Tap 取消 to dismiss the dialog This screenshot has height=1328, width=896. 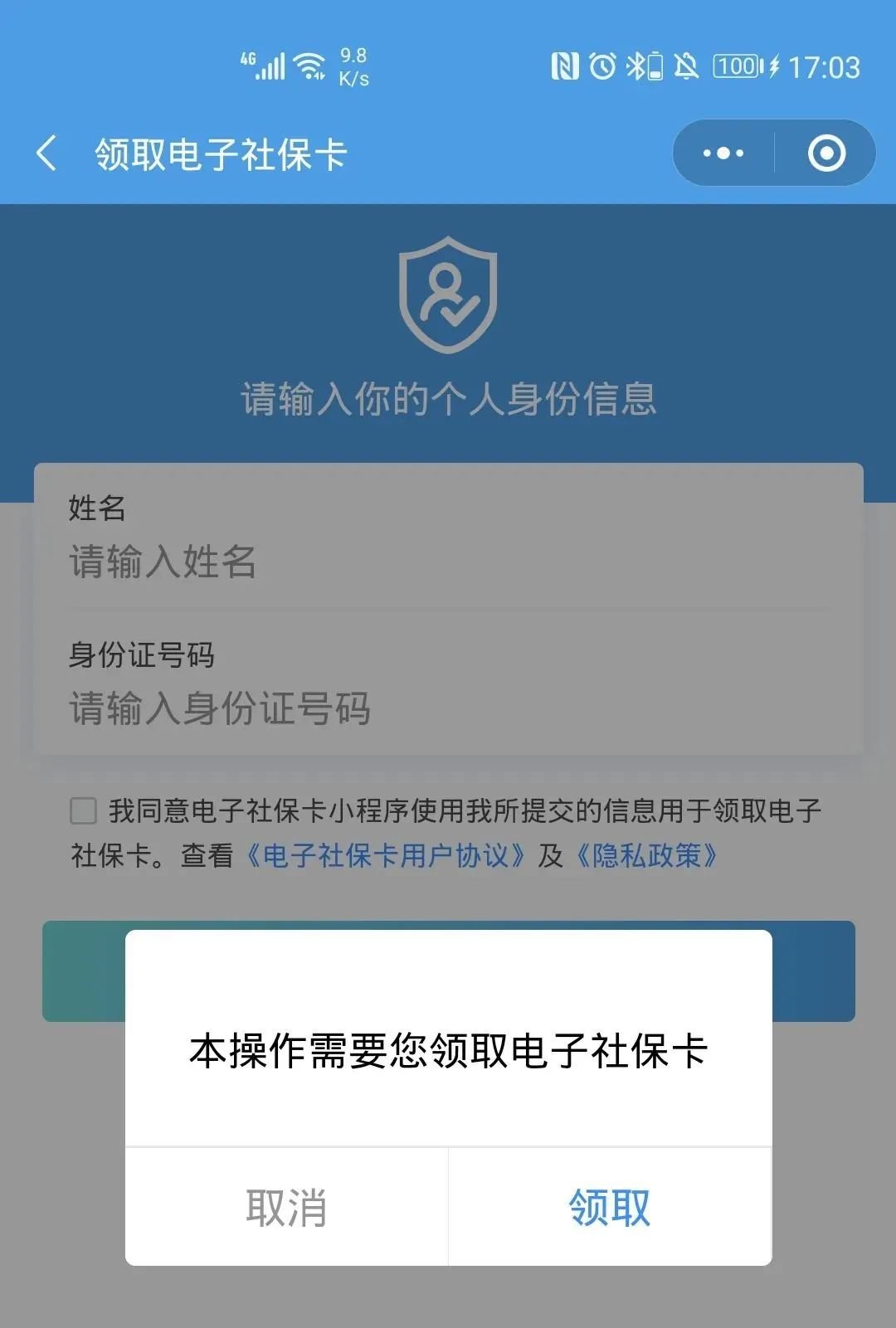[286, 1207]
